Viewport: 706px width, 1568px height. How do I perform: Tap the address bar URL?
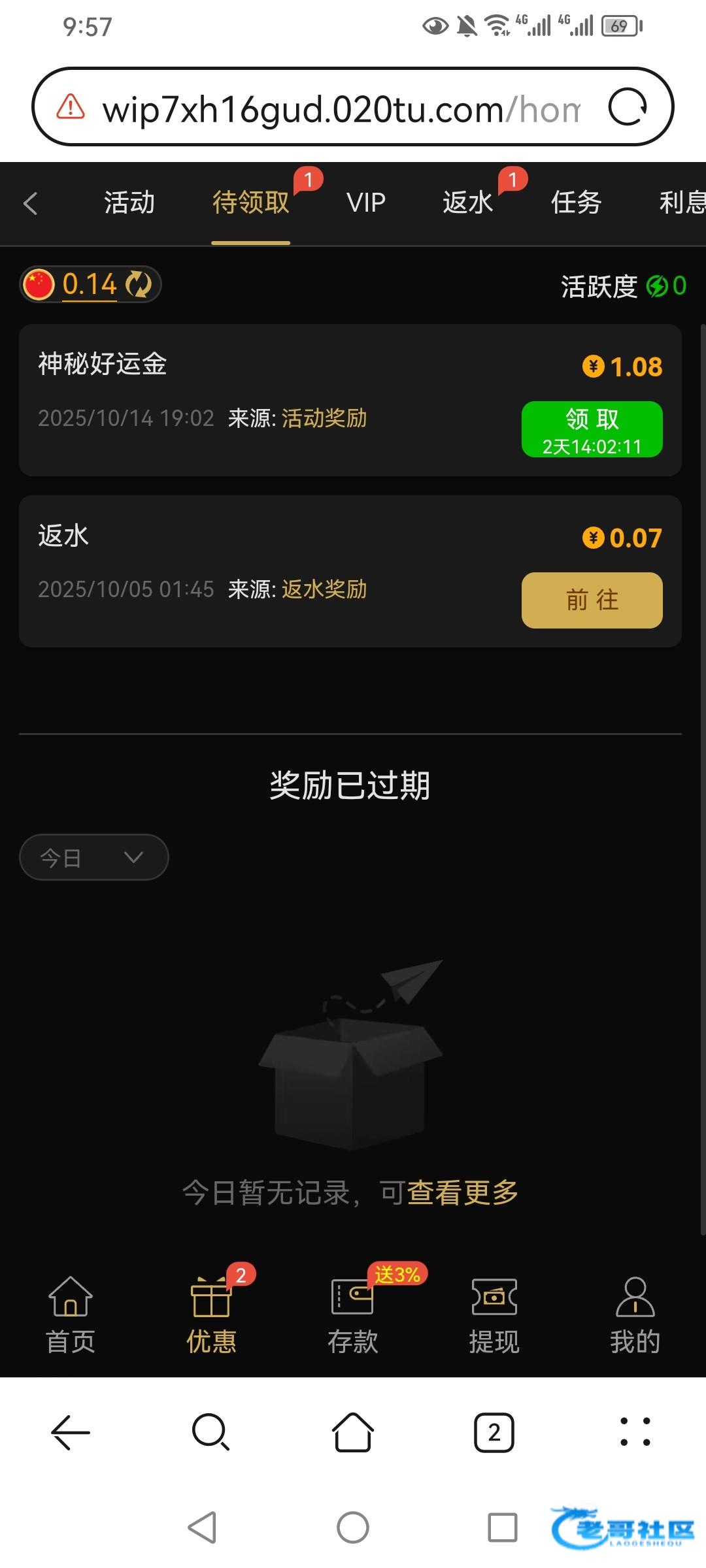pos(340,108)
